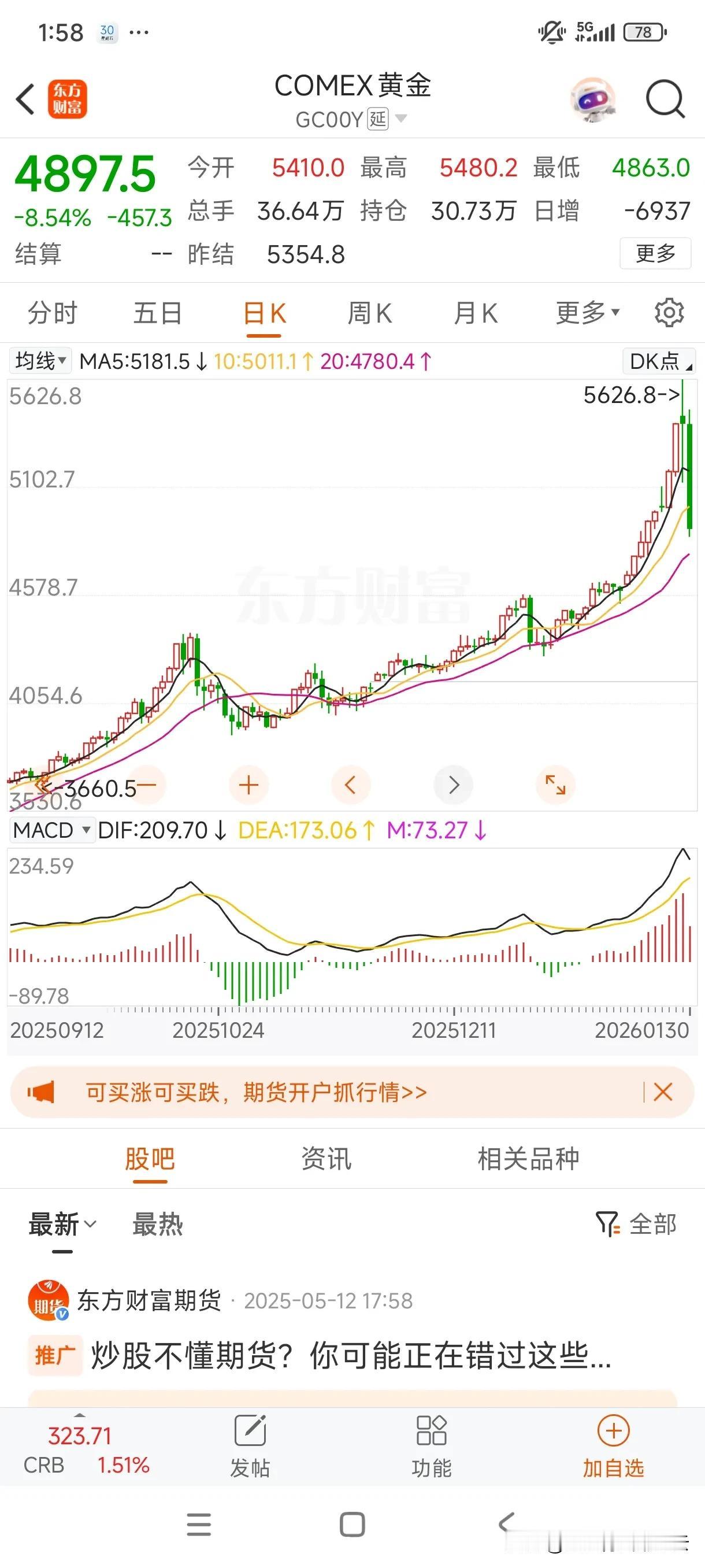Zoom out on chart with minus icon

tap(147, 785)
